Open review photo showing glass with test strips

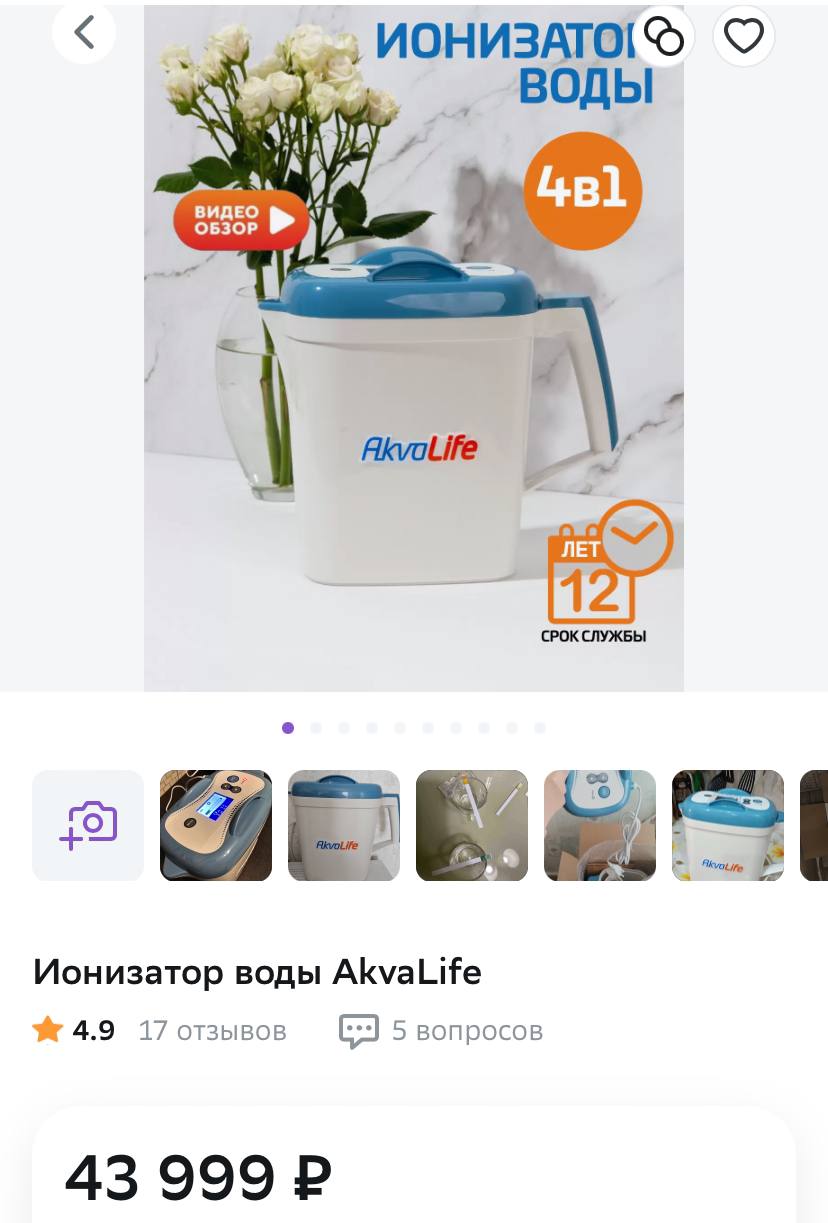coord(472,825)
